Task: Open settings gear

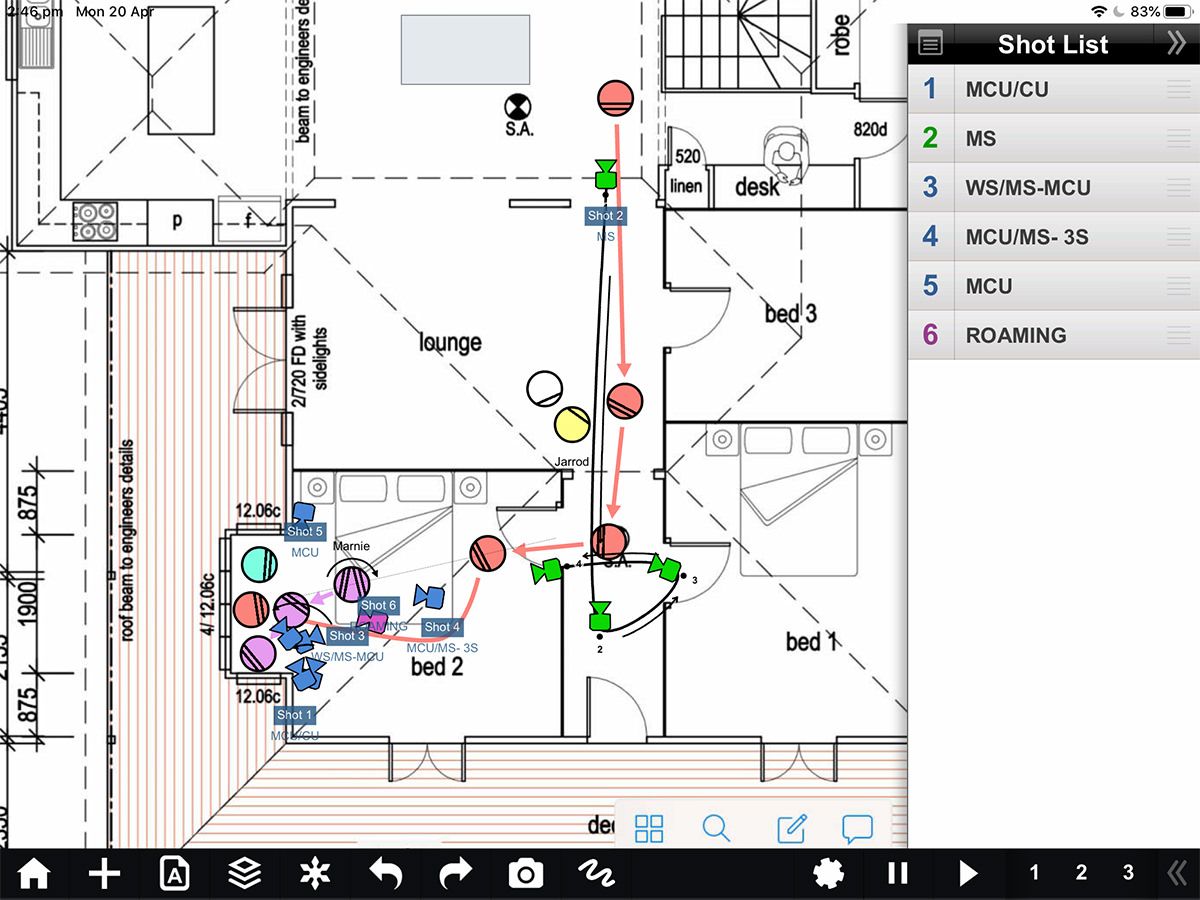Action: tap(828, 874)
